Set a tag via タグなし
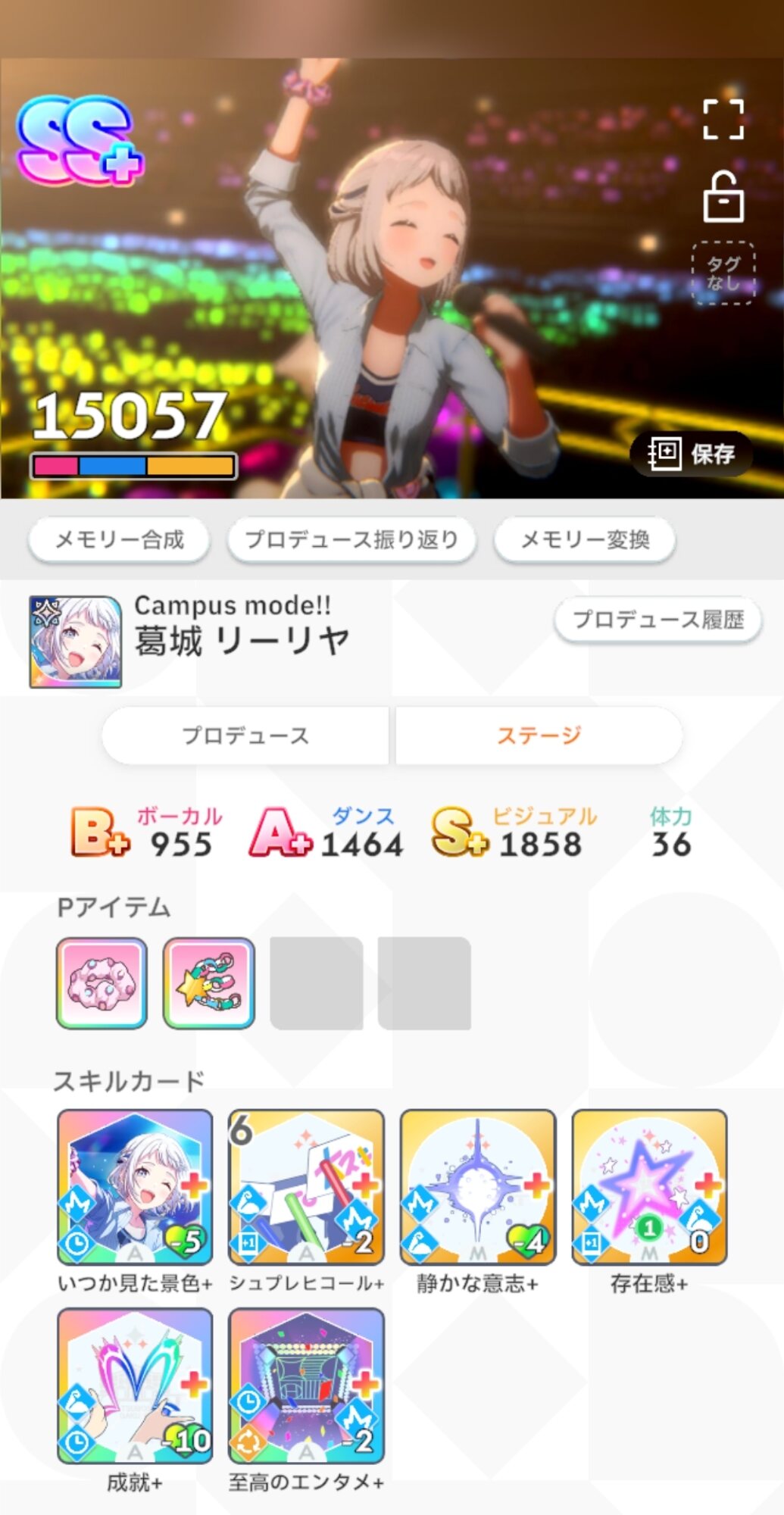The height and width of the screenshot is (1515, 784). (723, 273)
